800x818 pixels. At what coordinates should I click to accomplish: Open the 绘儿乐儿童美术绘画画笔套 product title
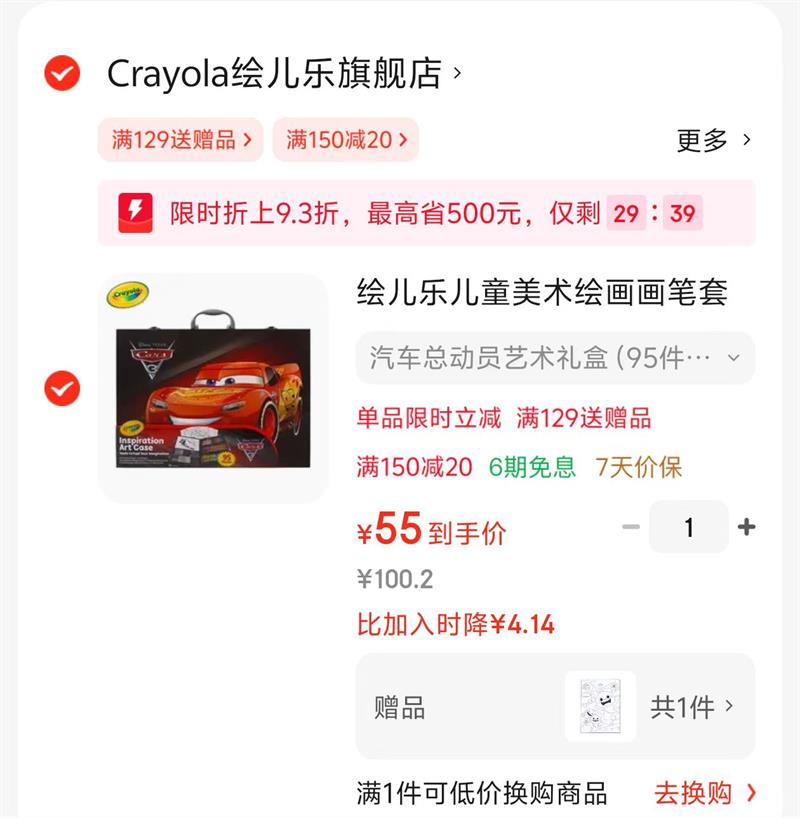(x=542, y=293)
